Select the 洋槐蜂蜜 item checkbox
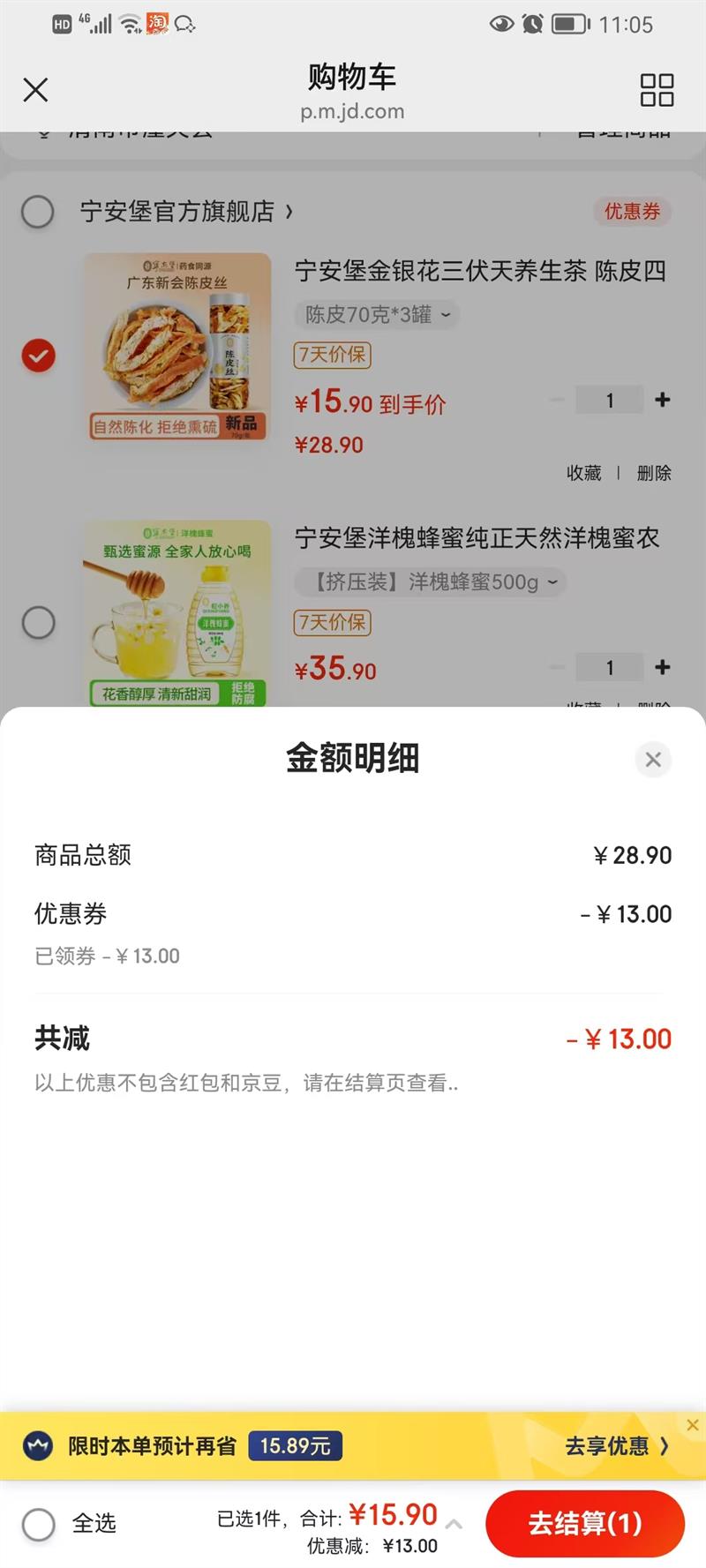This screenshot has height=1568, width=706. 39,623
